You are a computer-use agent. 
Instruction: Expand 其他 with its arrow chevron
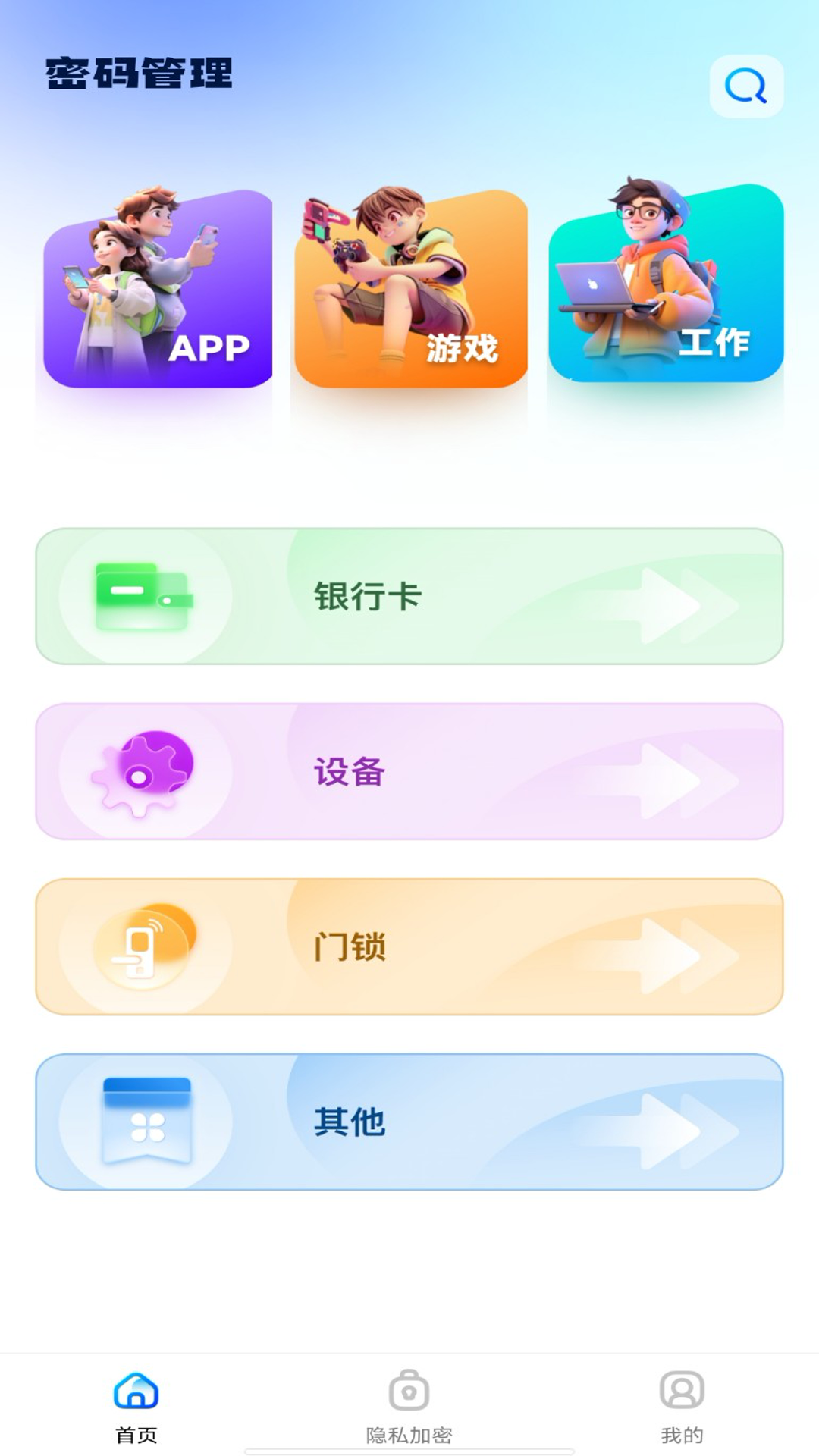[667, 1124]
